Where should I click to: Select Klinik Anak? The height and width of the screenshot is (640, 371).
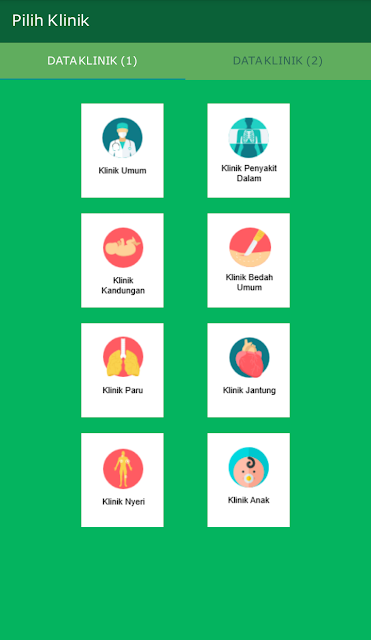[x=249, y=480]
